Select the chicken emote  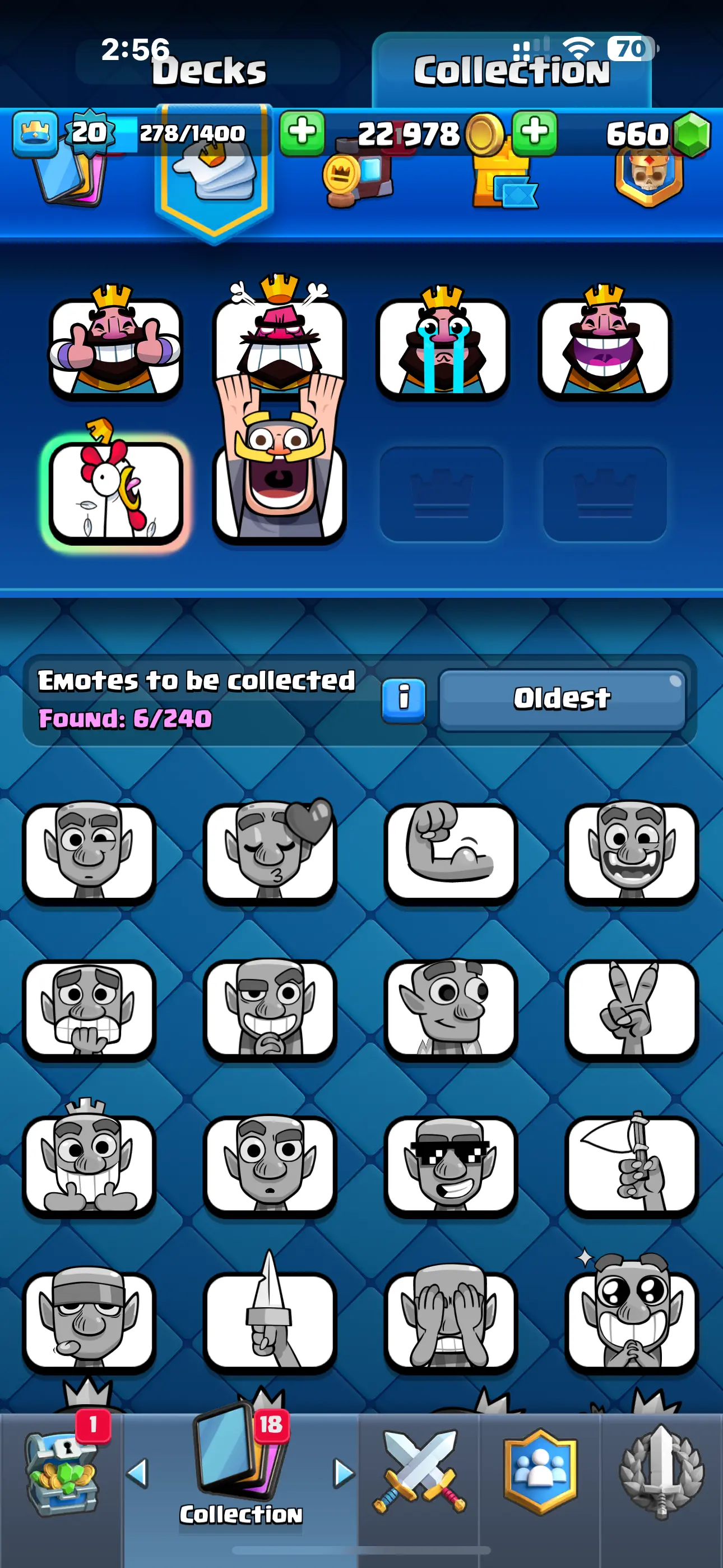coord(115,492)
